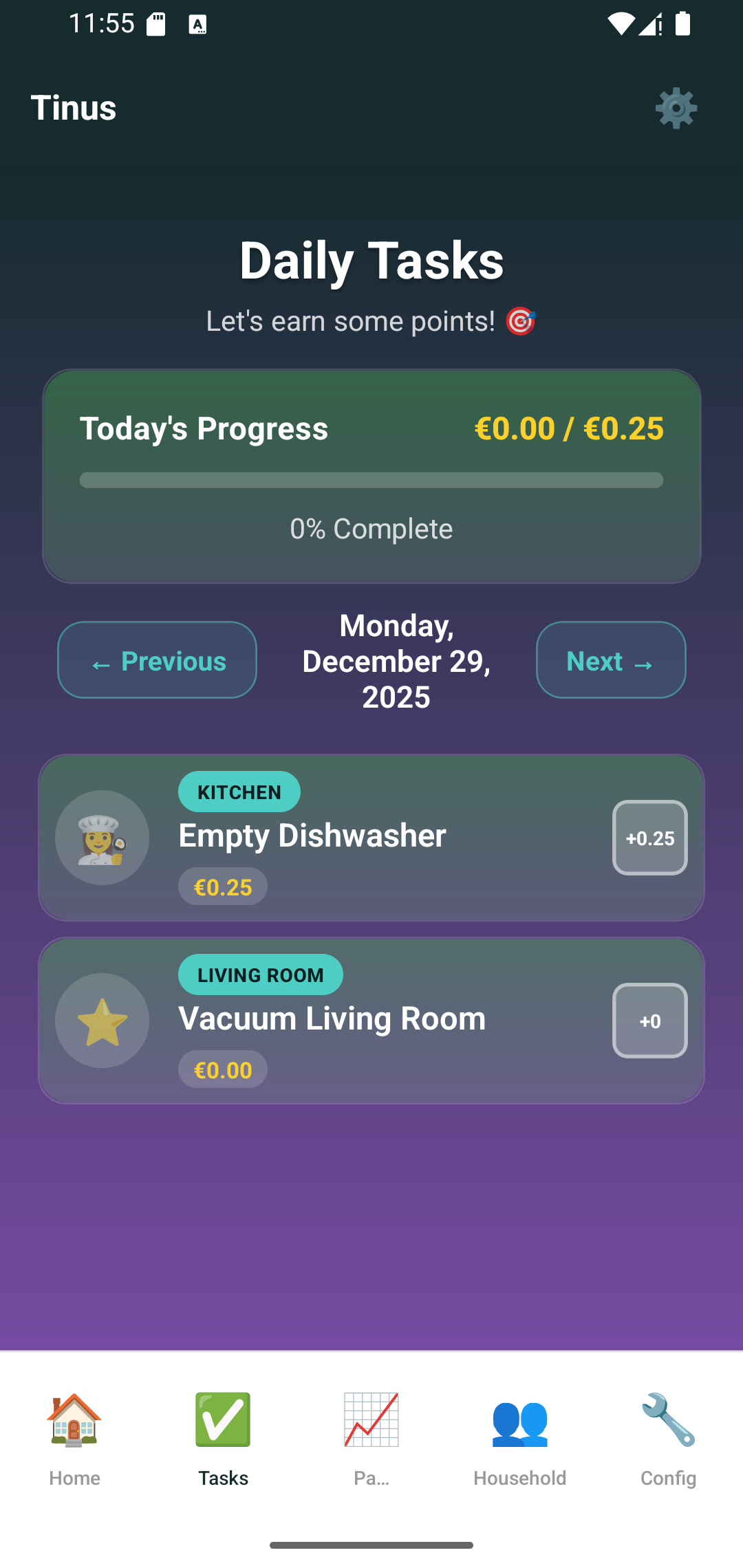Tap the chef avatar on Empty Dishwasher
743x1568 pixels.
pos(102,838)
